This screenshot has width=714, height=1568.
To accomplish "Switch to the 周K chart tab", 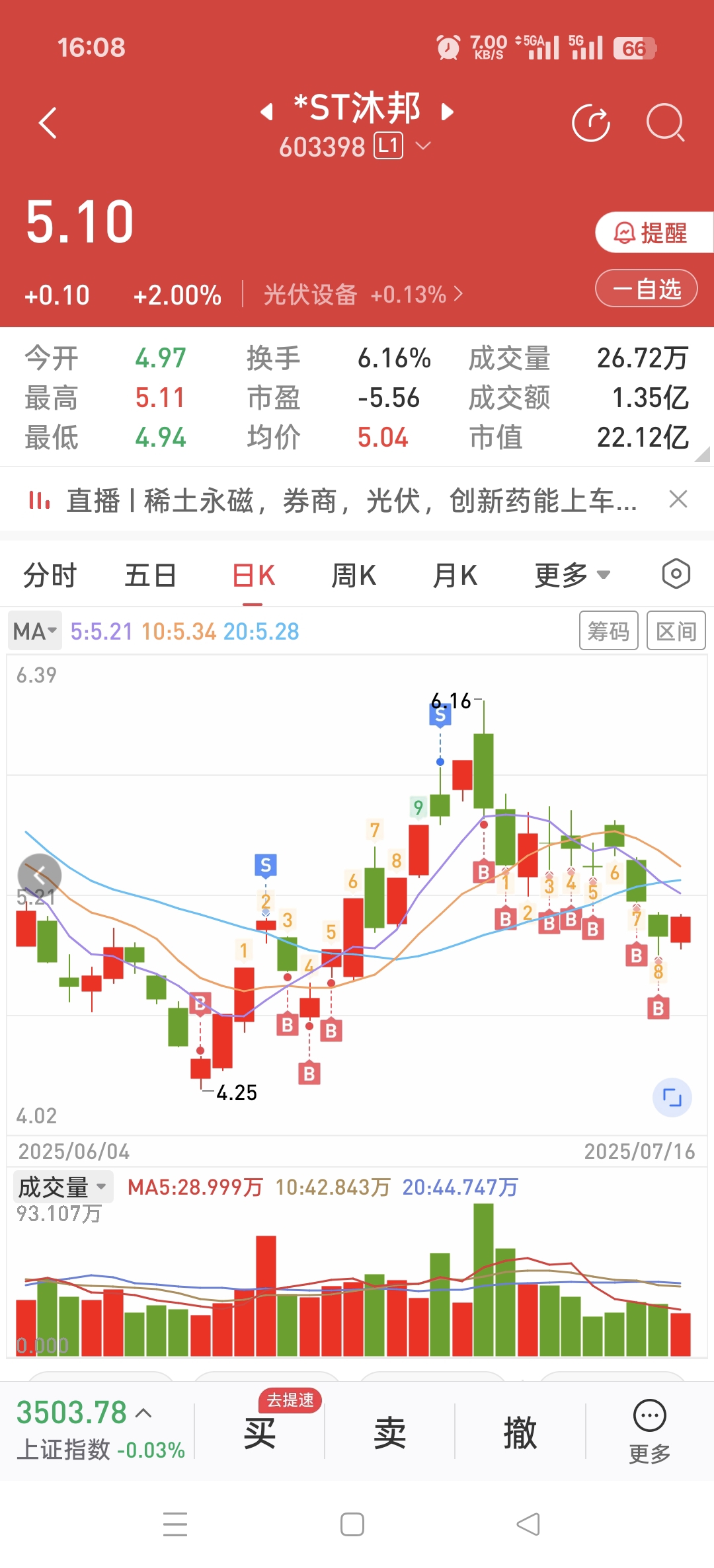I will pyautogui.click(x=354, y=576).
